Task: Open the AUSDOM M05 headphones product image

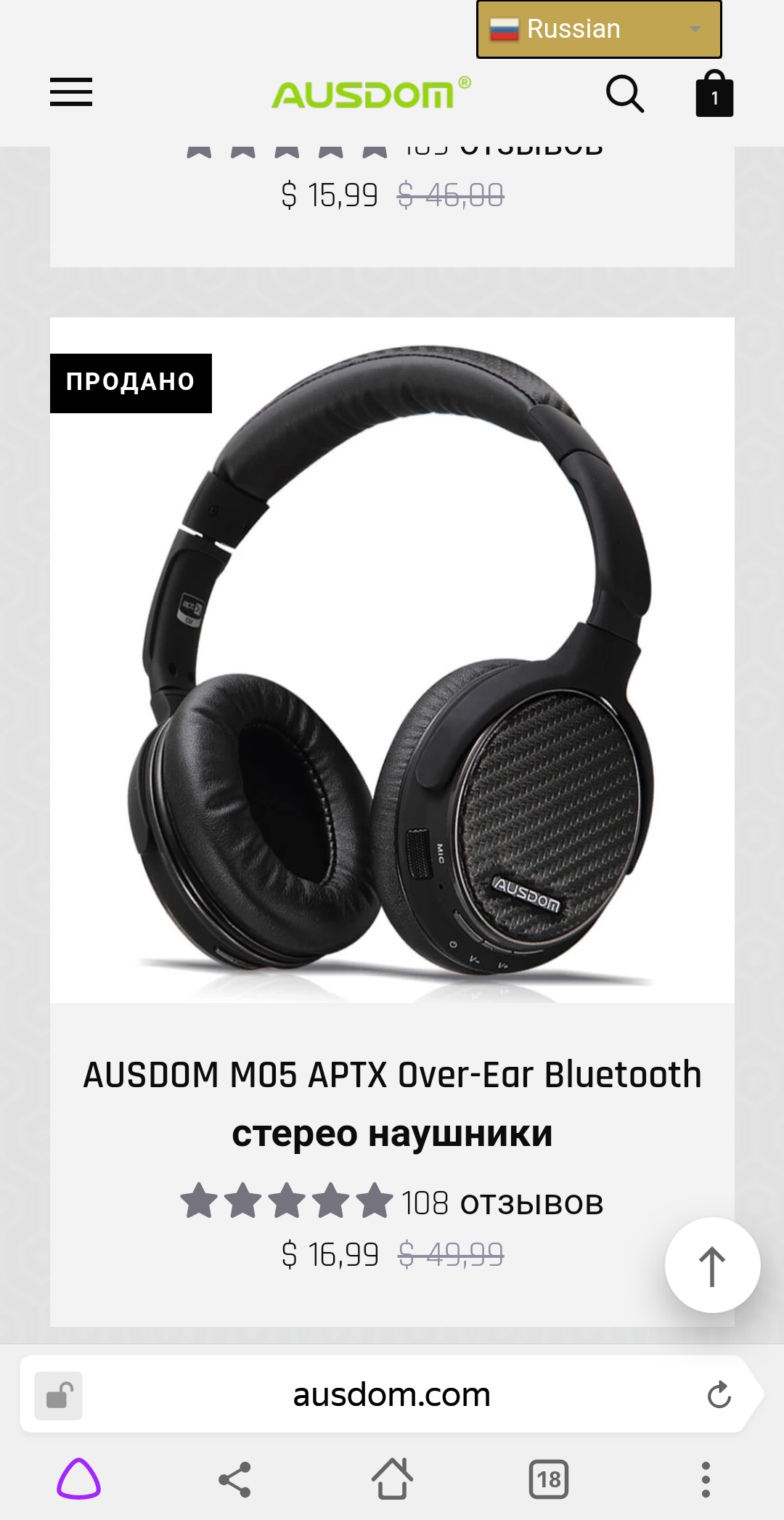Action: tap(392, 660)
